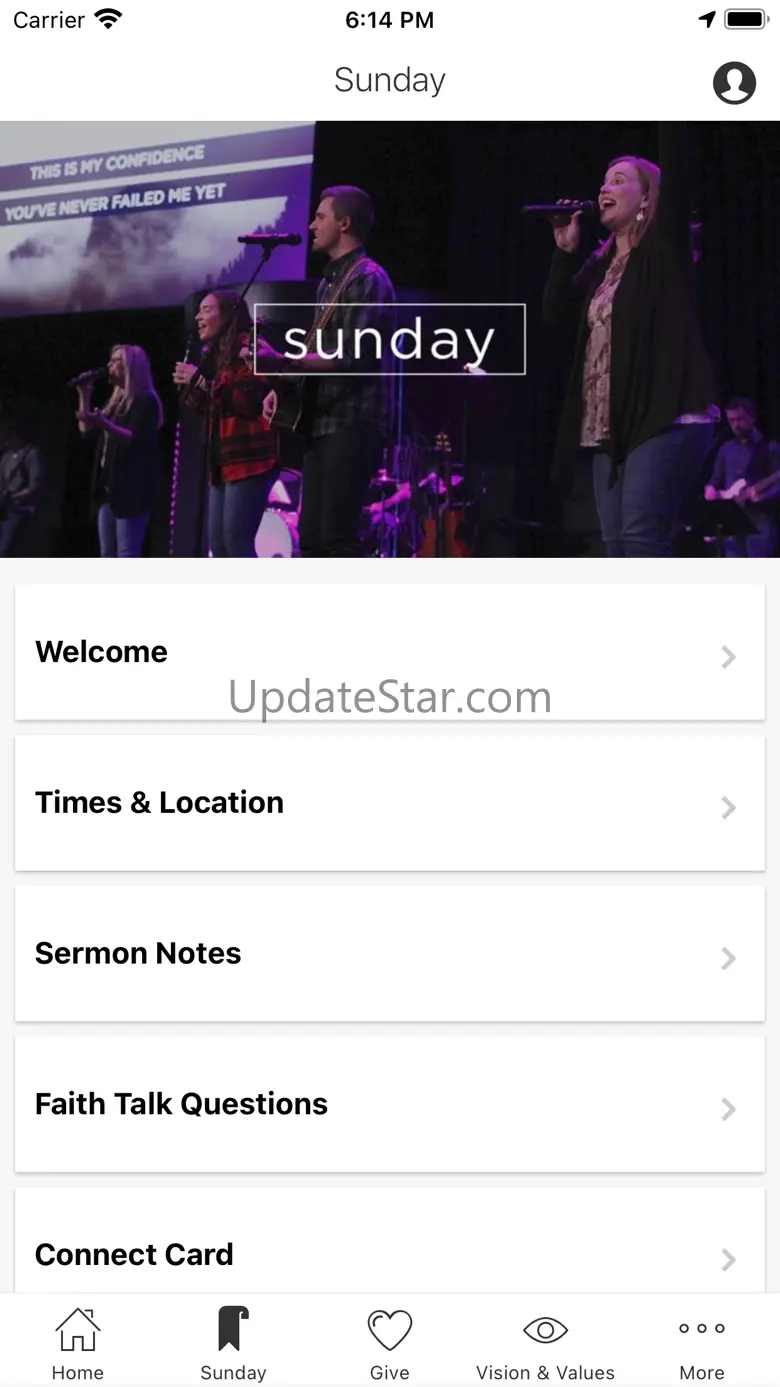The image size is (780, 1387).
Task: Open the More tab
Action: coord(701,1344)
